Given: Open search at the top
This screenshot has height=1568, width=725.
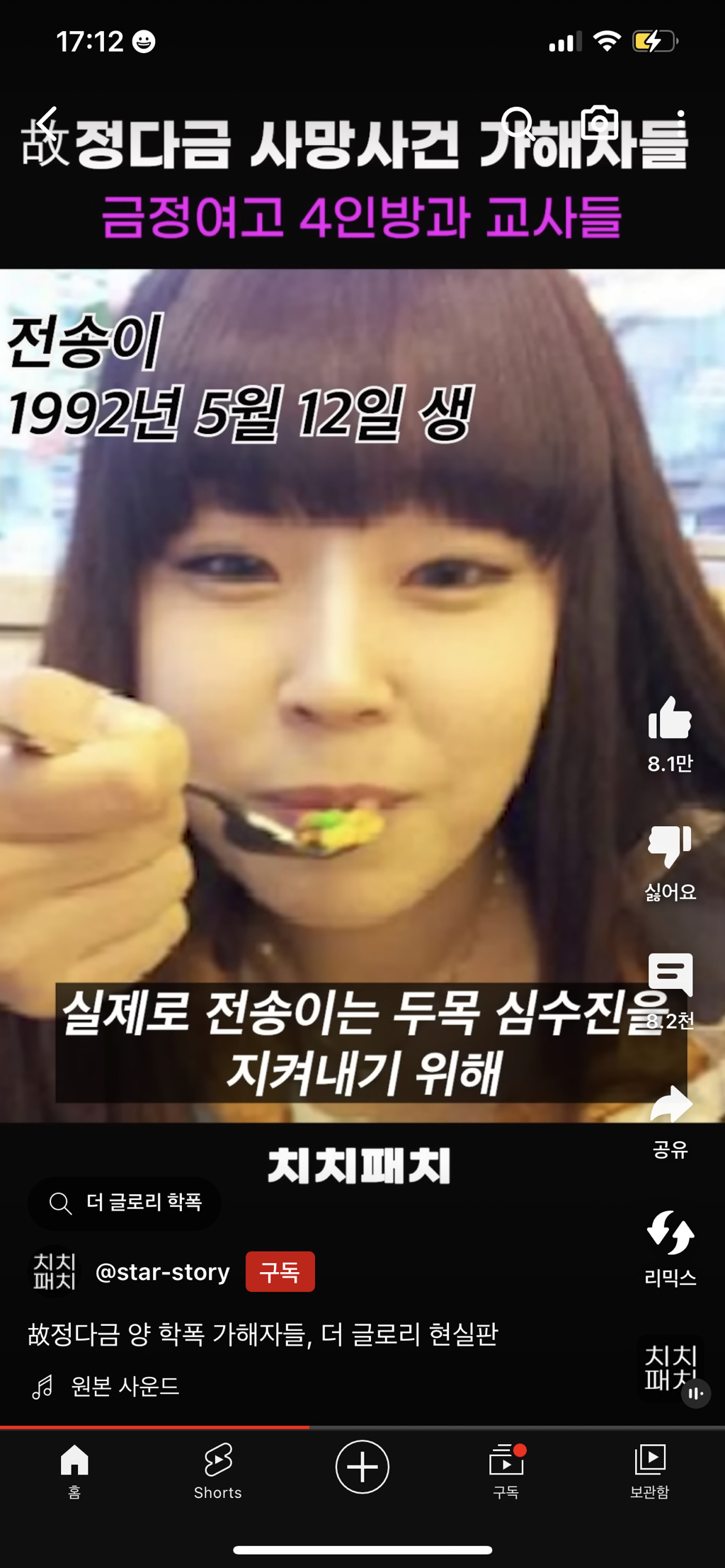Looking at the screenshot, I should coord(518,124).
